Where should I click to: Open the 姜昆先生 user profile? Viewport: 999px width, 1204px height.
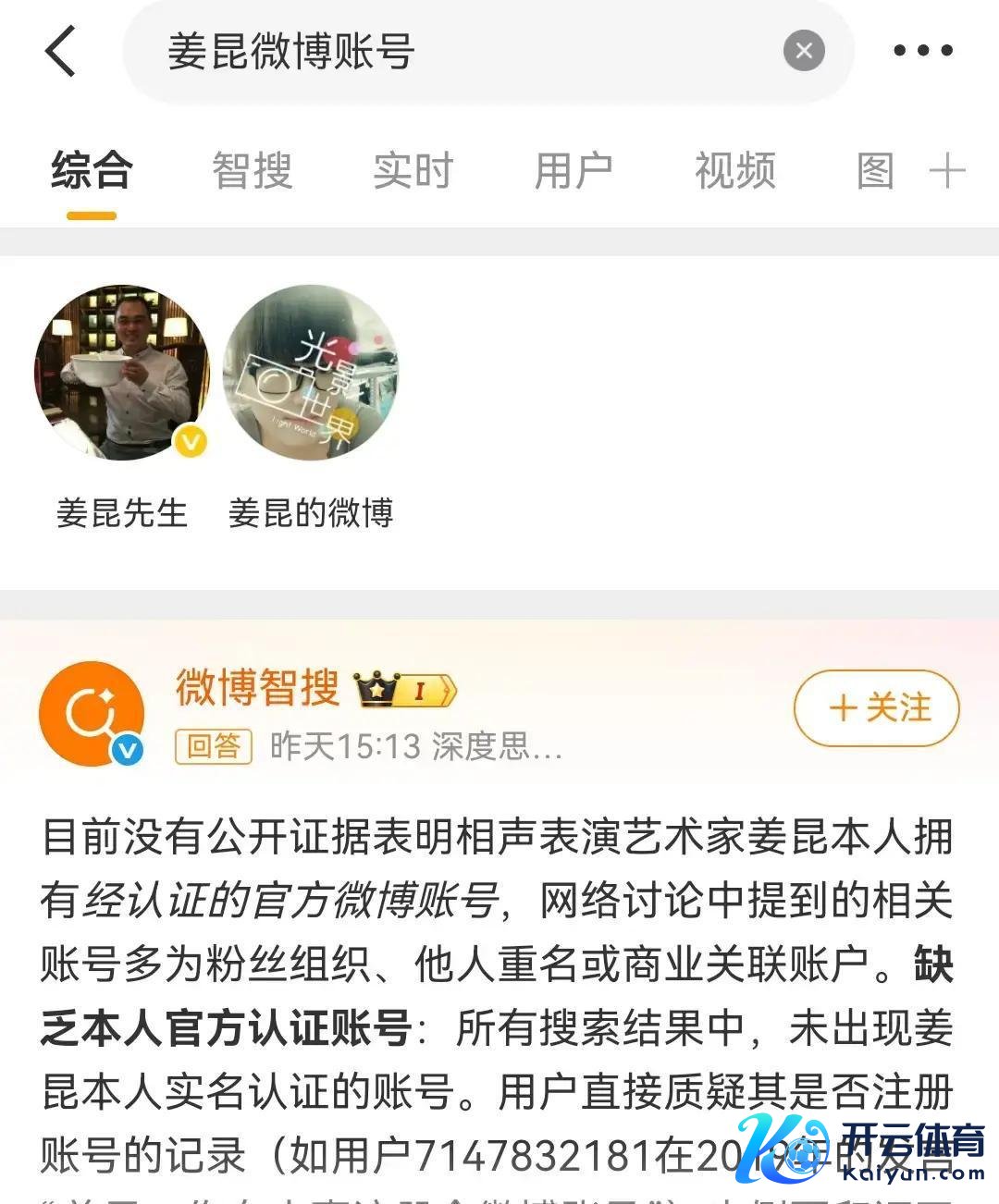pos(122,374)
